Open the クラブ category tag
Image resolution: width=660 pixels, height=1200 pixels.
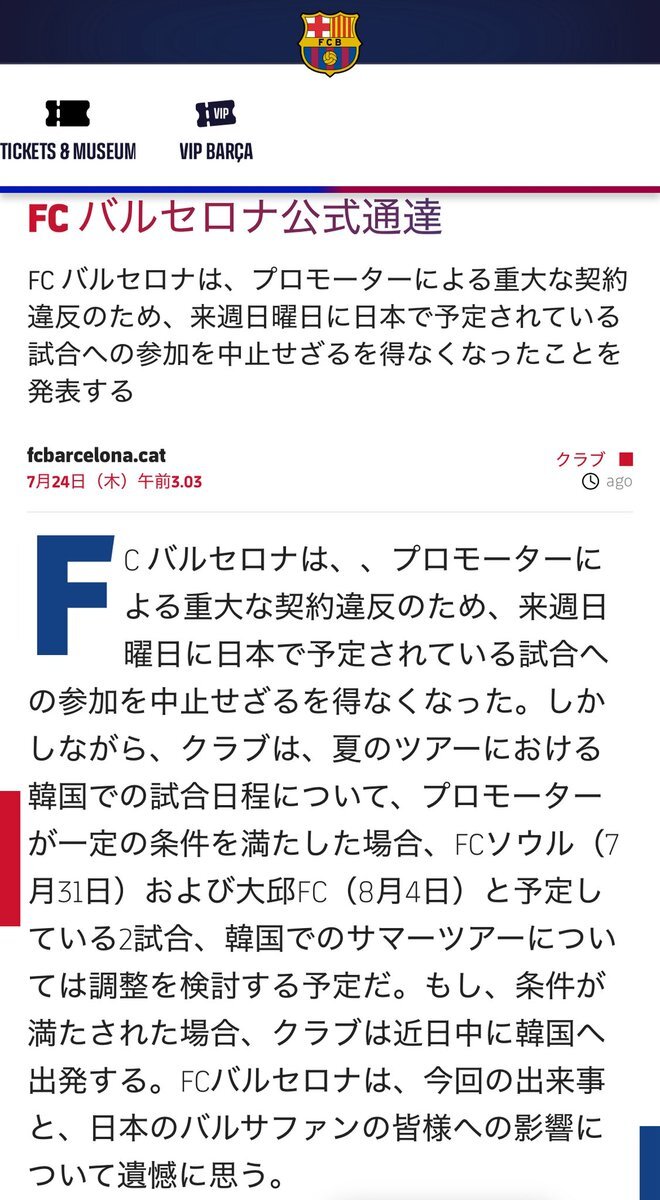click(581, 459)
